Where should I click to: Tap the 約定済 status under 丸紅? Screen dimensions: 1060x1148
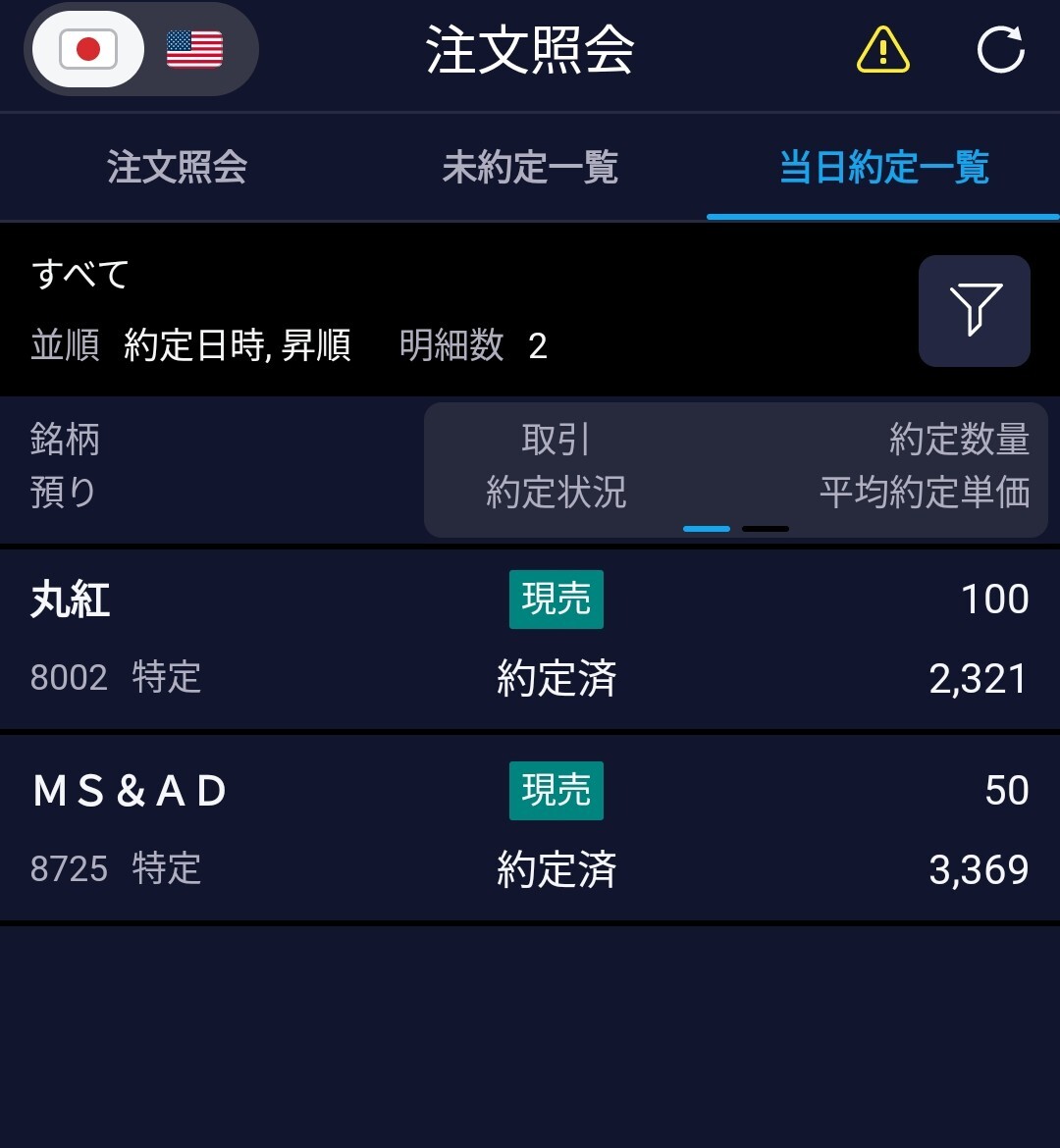click(556, 677)
